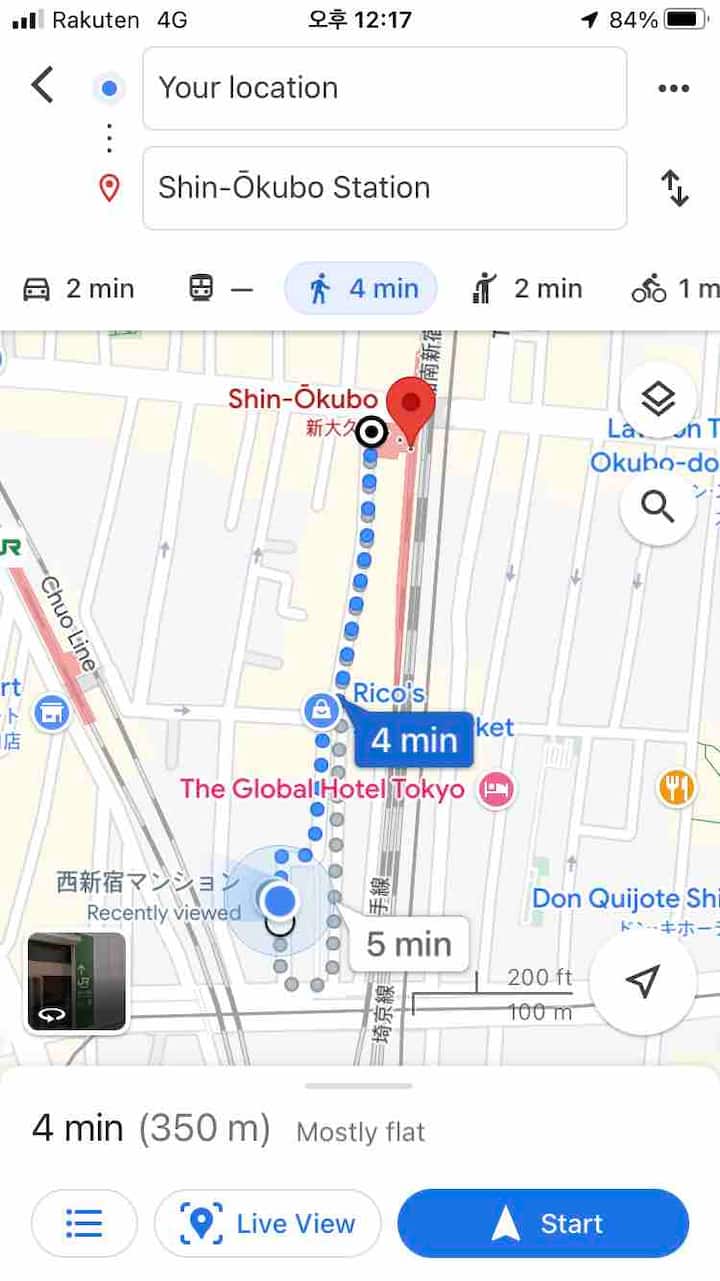Go back using the back arrow

tap(42, 86)
